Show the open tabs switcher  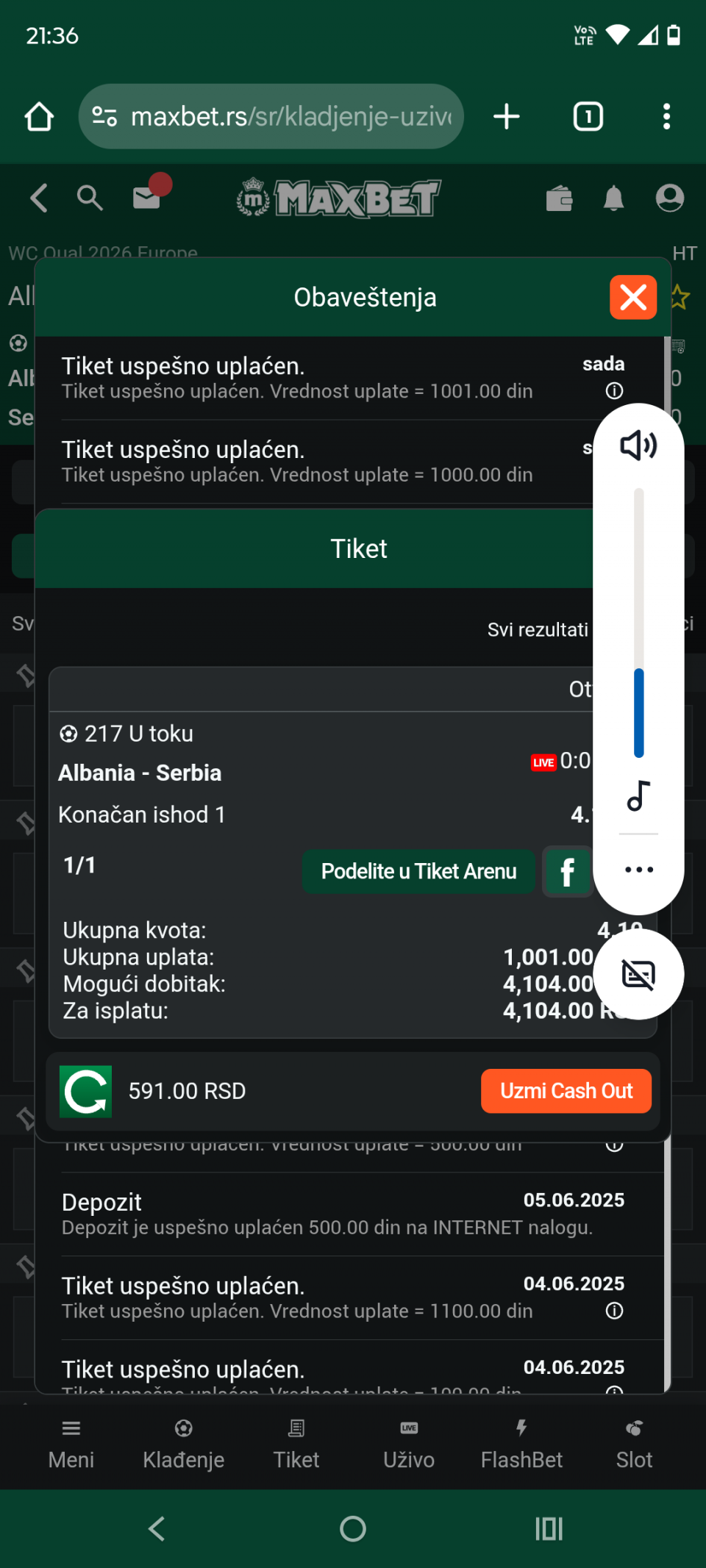588,117
